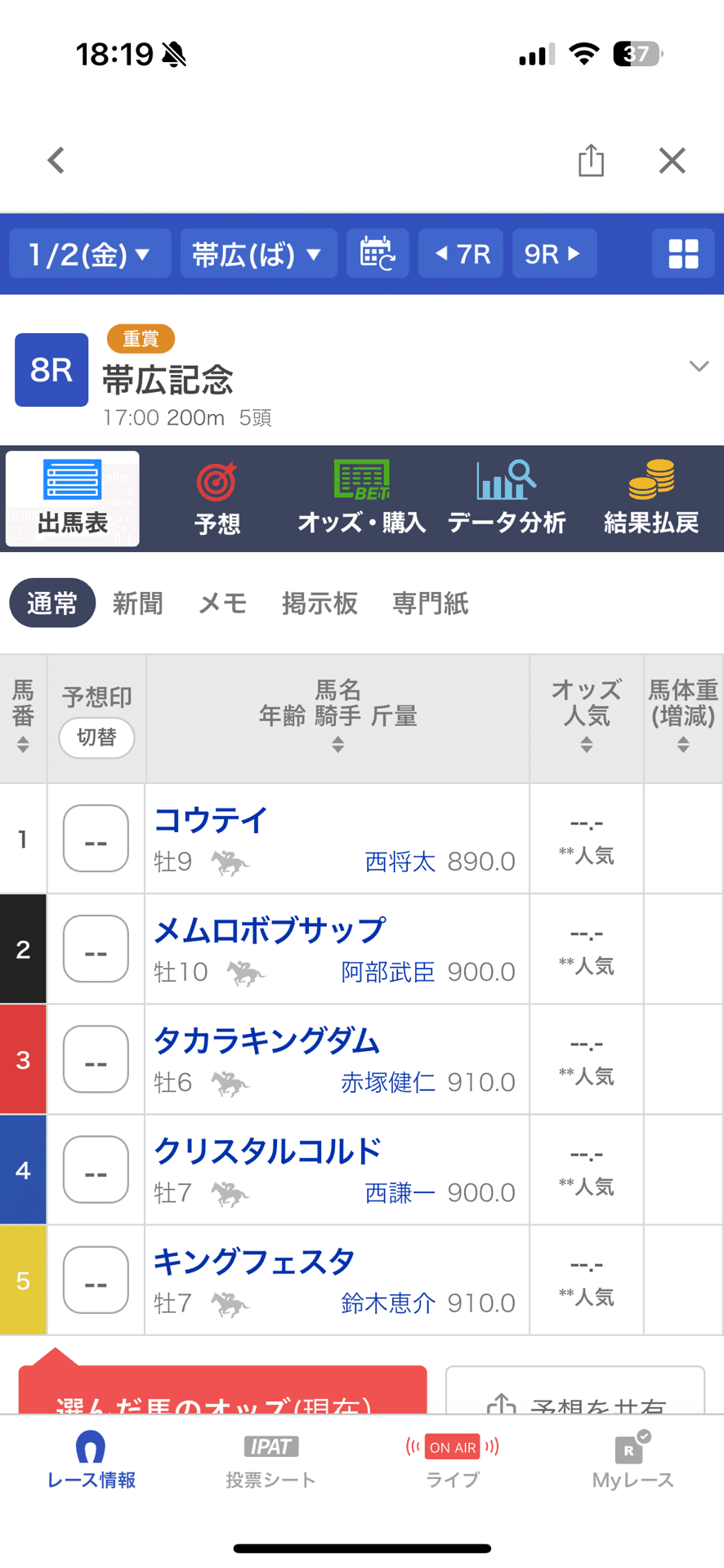Switch to the 予想 tab

(217, 499)
